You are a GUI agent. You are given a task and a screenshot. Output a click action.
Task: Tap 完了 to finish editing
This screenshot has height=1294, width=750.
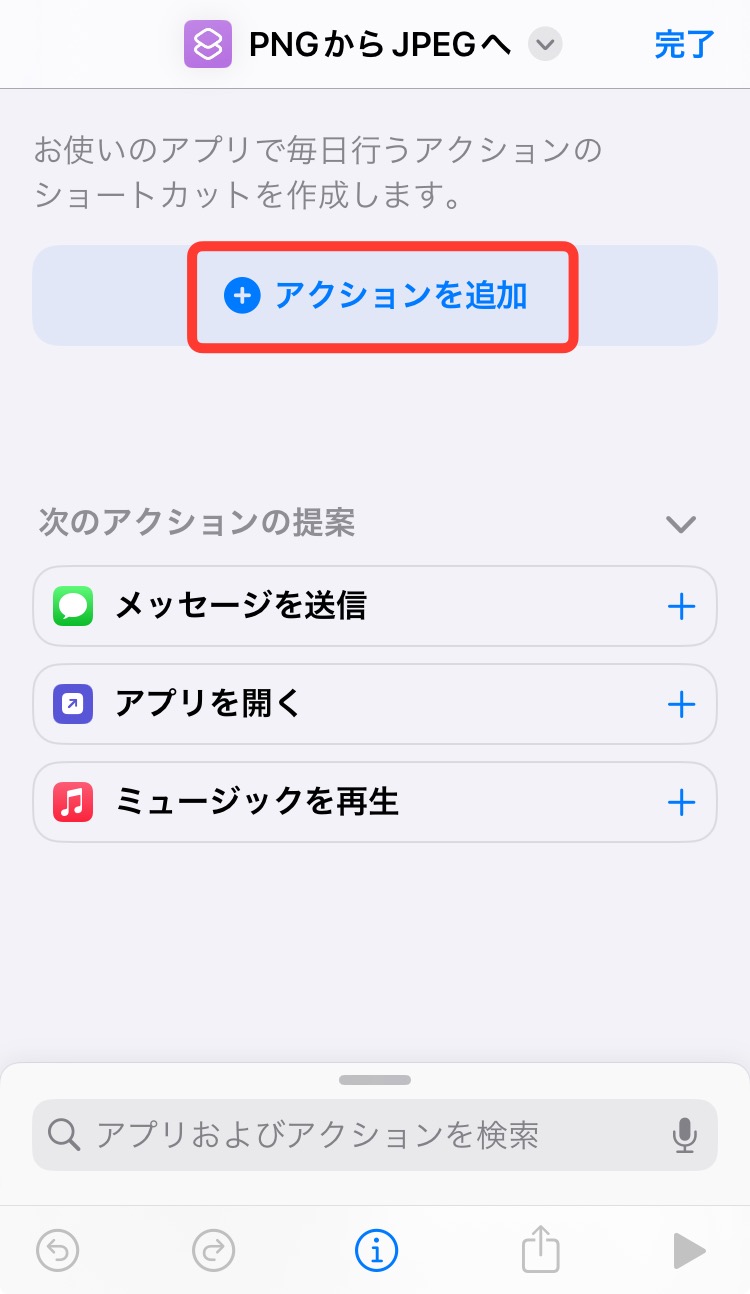click(684, 45)
